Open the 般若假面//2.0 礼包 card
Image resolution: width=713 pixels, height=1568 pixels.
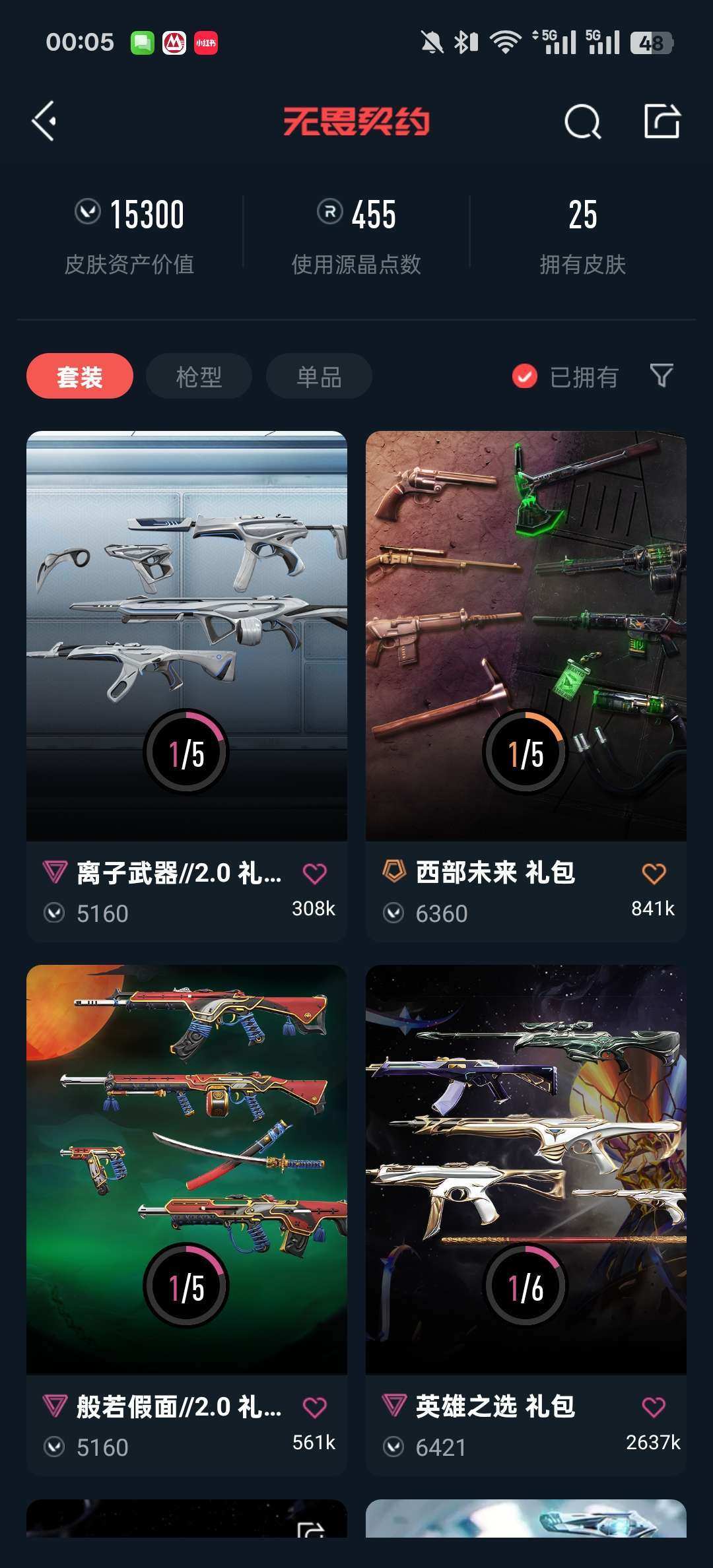[187, 1220]
